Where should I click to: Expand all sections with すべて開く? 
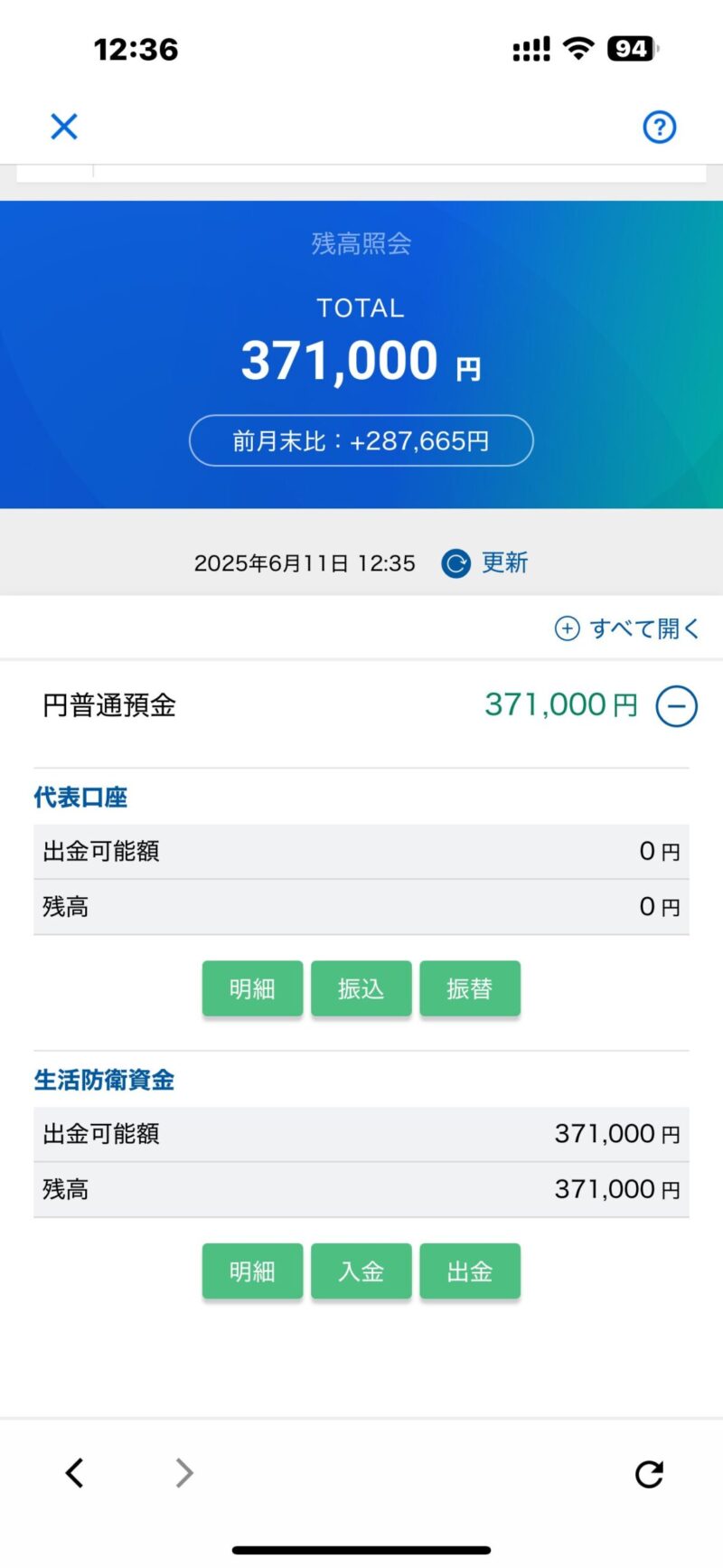pos(627,628)
